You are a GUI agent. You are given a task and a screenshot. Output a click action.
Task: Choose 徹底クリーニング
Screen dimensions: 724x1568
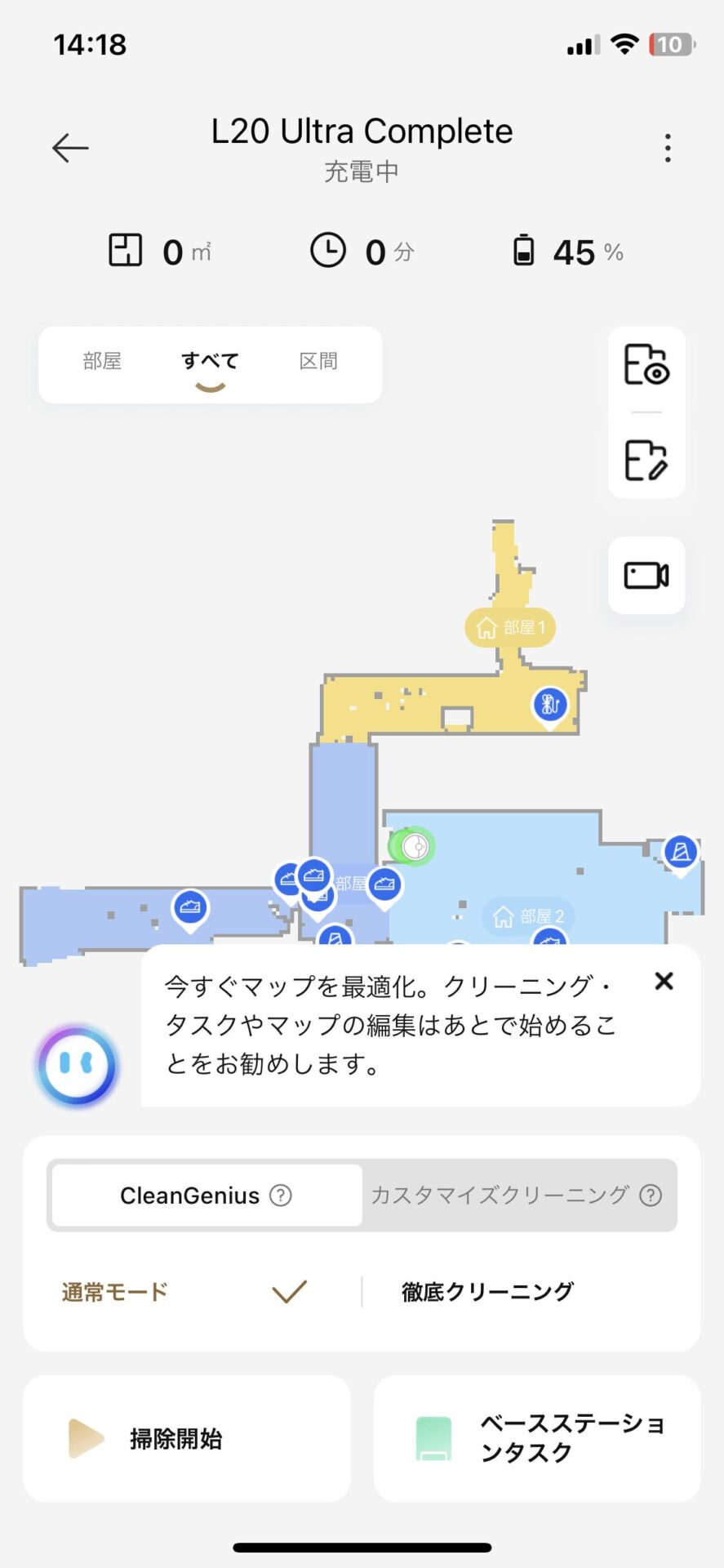(488, 1292)
